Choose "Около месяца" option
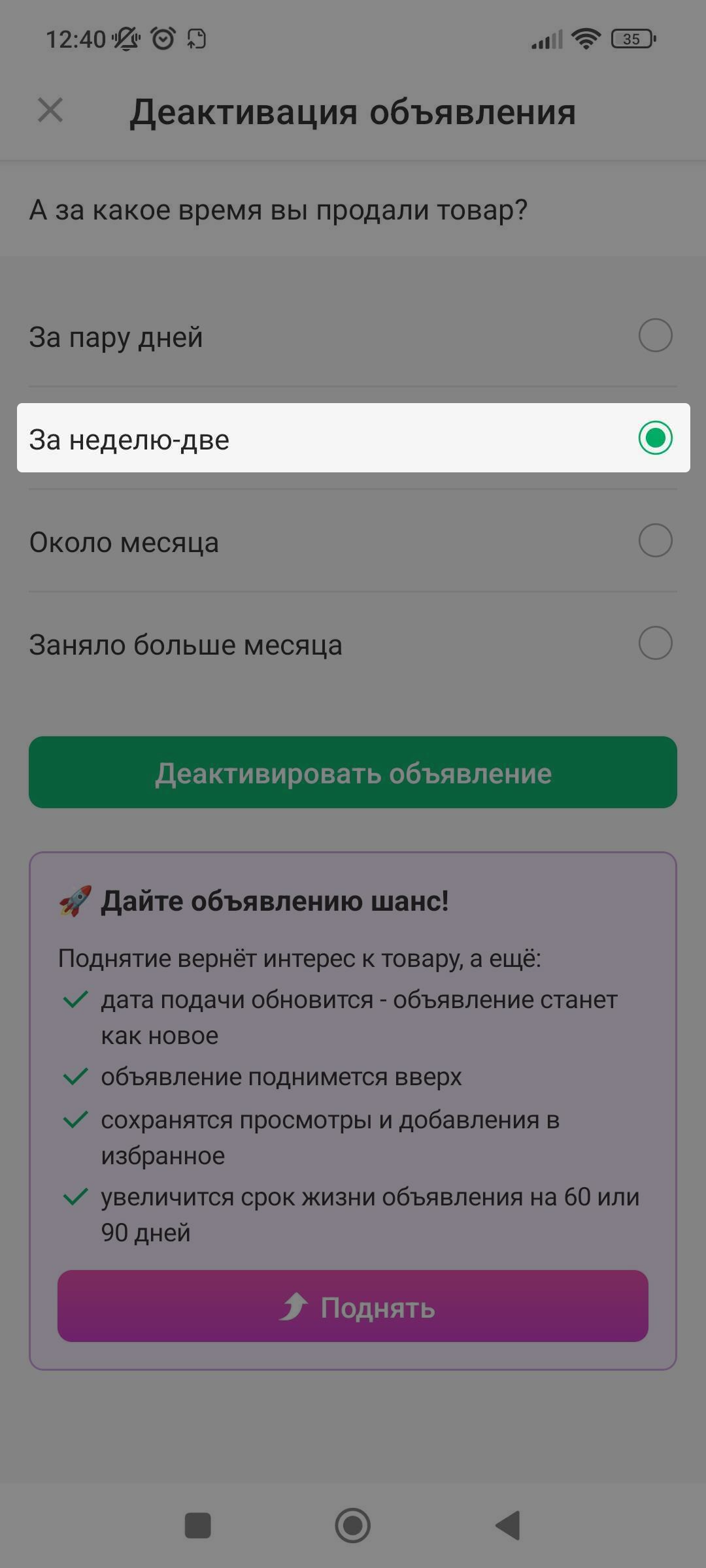The height and width of the screenshot is (1568, 706). 655,541
